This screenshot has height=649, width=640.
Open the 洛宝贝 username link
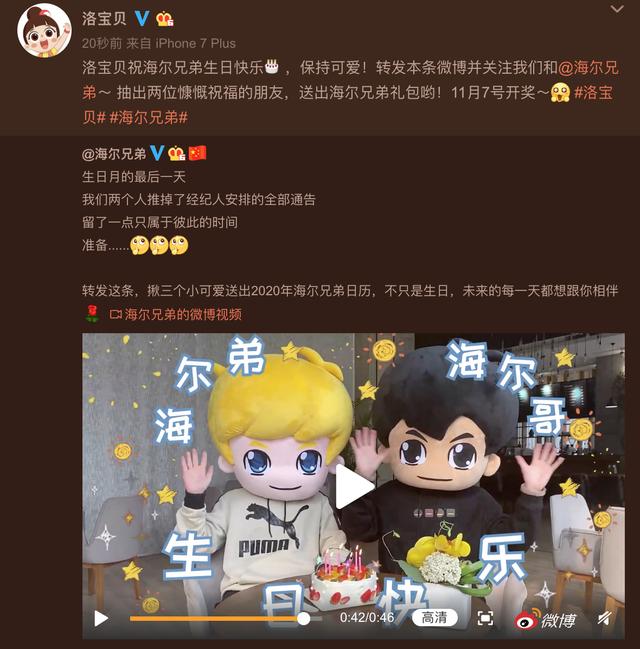[x=105, y=19]
